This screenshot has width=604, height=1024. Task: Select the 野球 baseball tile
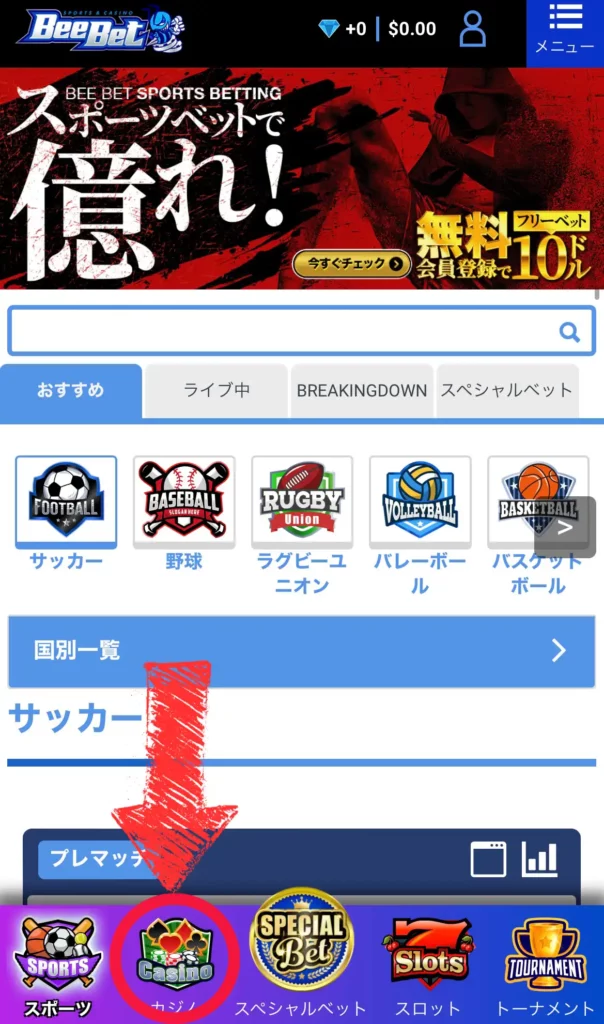click(x=184, y=502)
